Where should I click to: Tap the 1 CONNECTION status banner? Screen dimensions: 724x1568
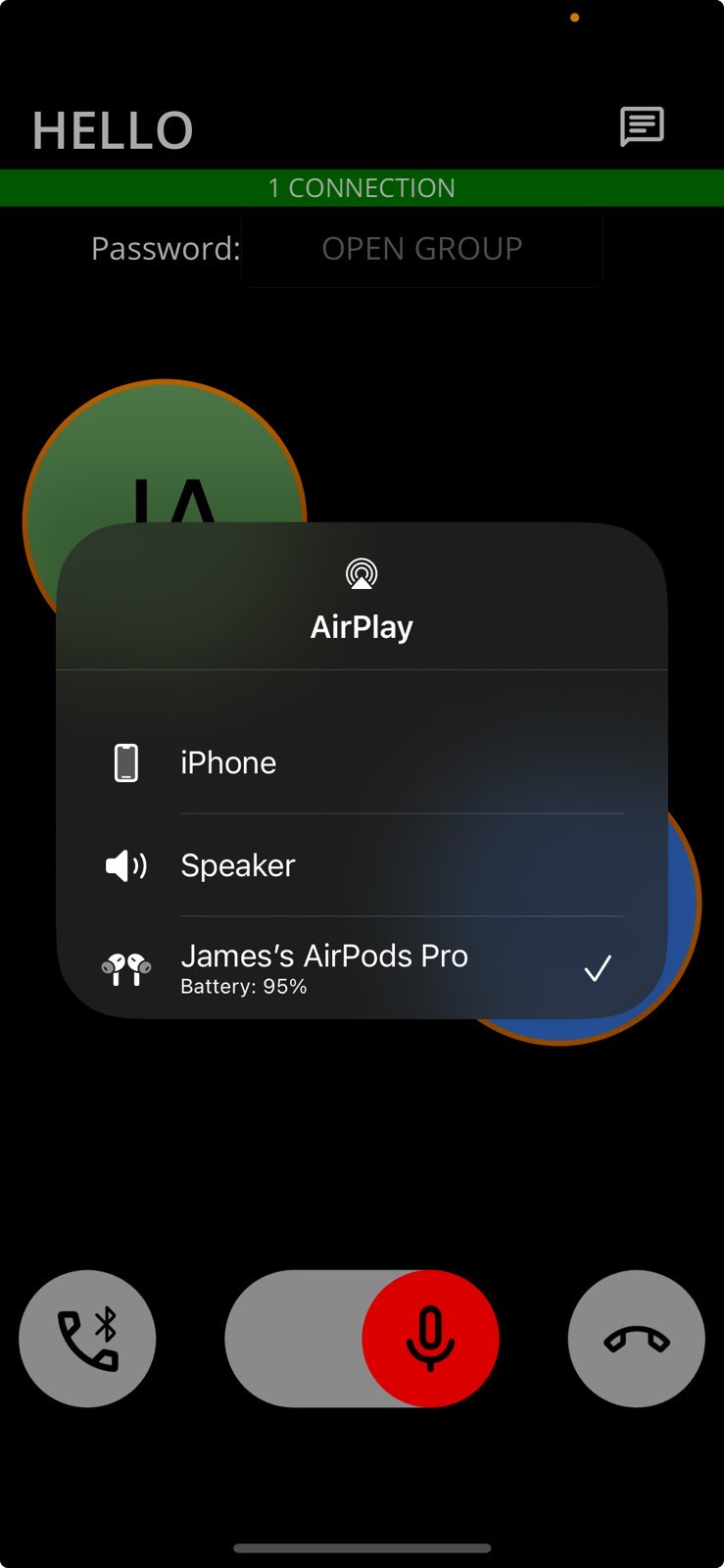pos(362,187)
